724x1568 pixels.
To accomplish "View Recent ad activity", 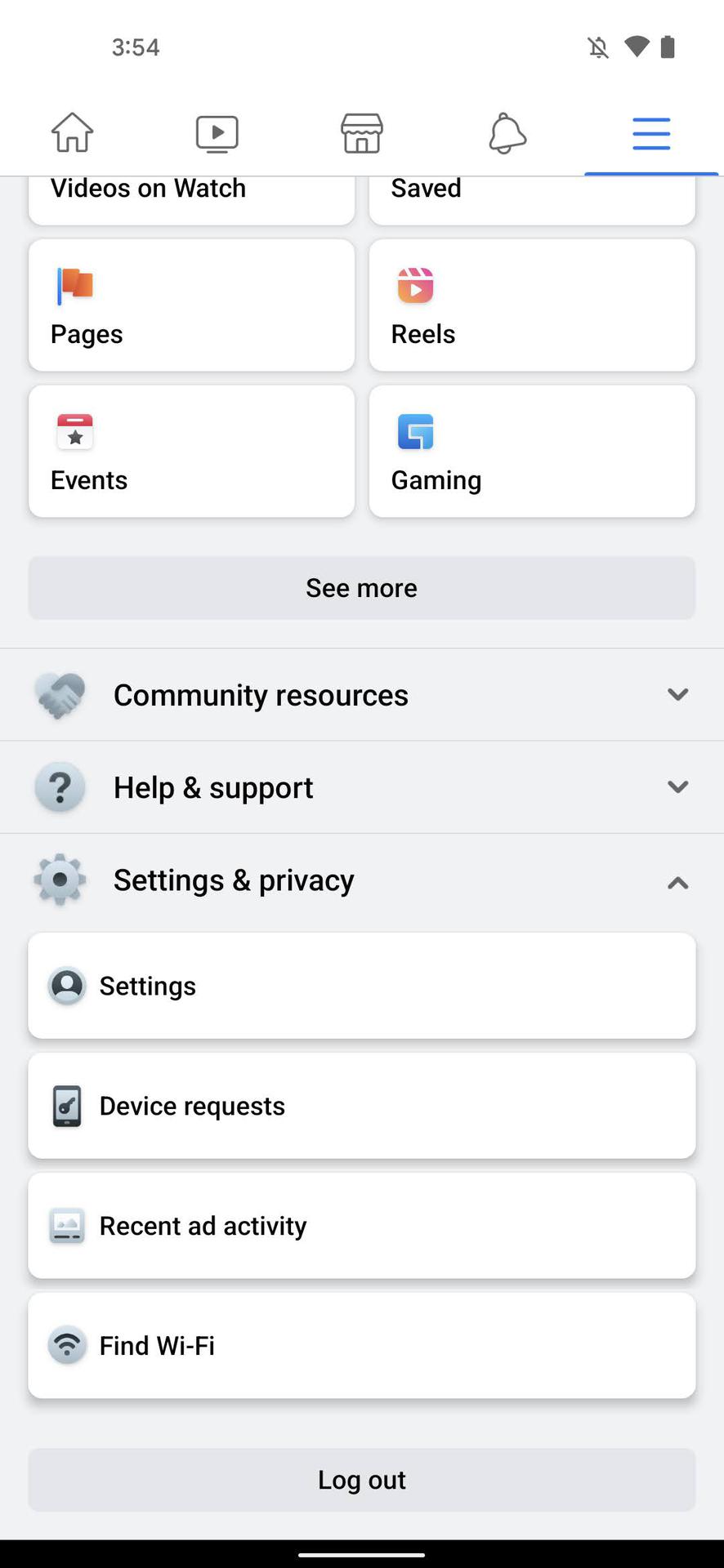I will [362, 1226].
